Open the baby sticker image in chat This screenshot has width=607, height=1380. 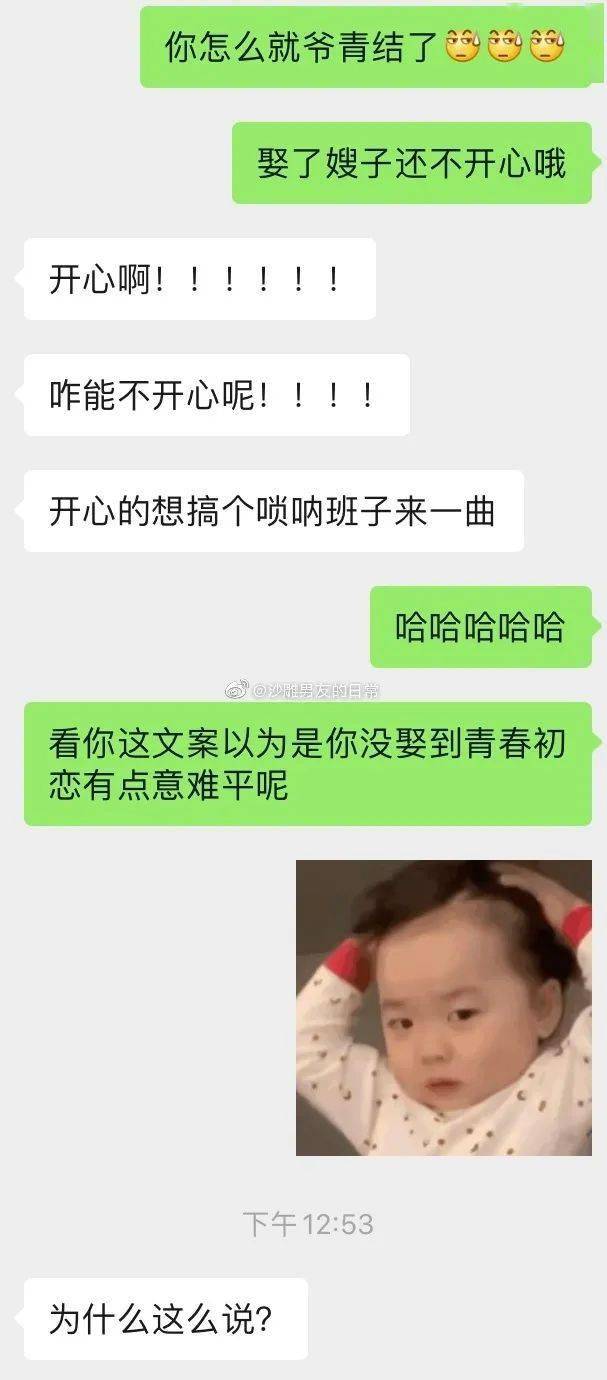(x=443, y=1007)
